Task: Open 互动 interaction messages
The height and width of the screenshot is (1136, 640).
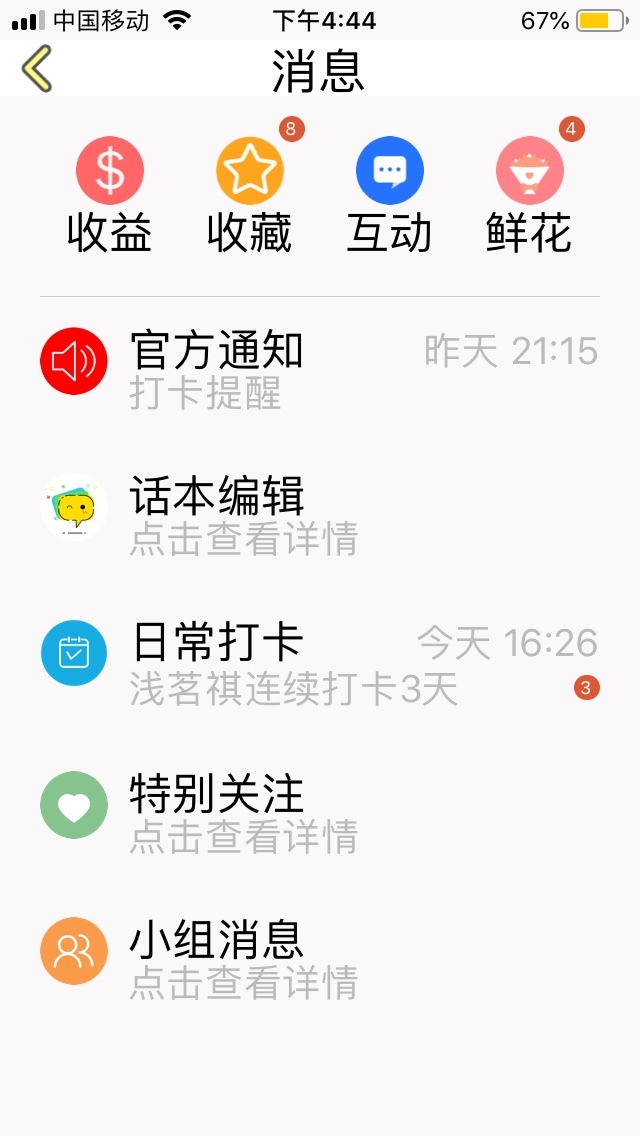Action: 389,195
